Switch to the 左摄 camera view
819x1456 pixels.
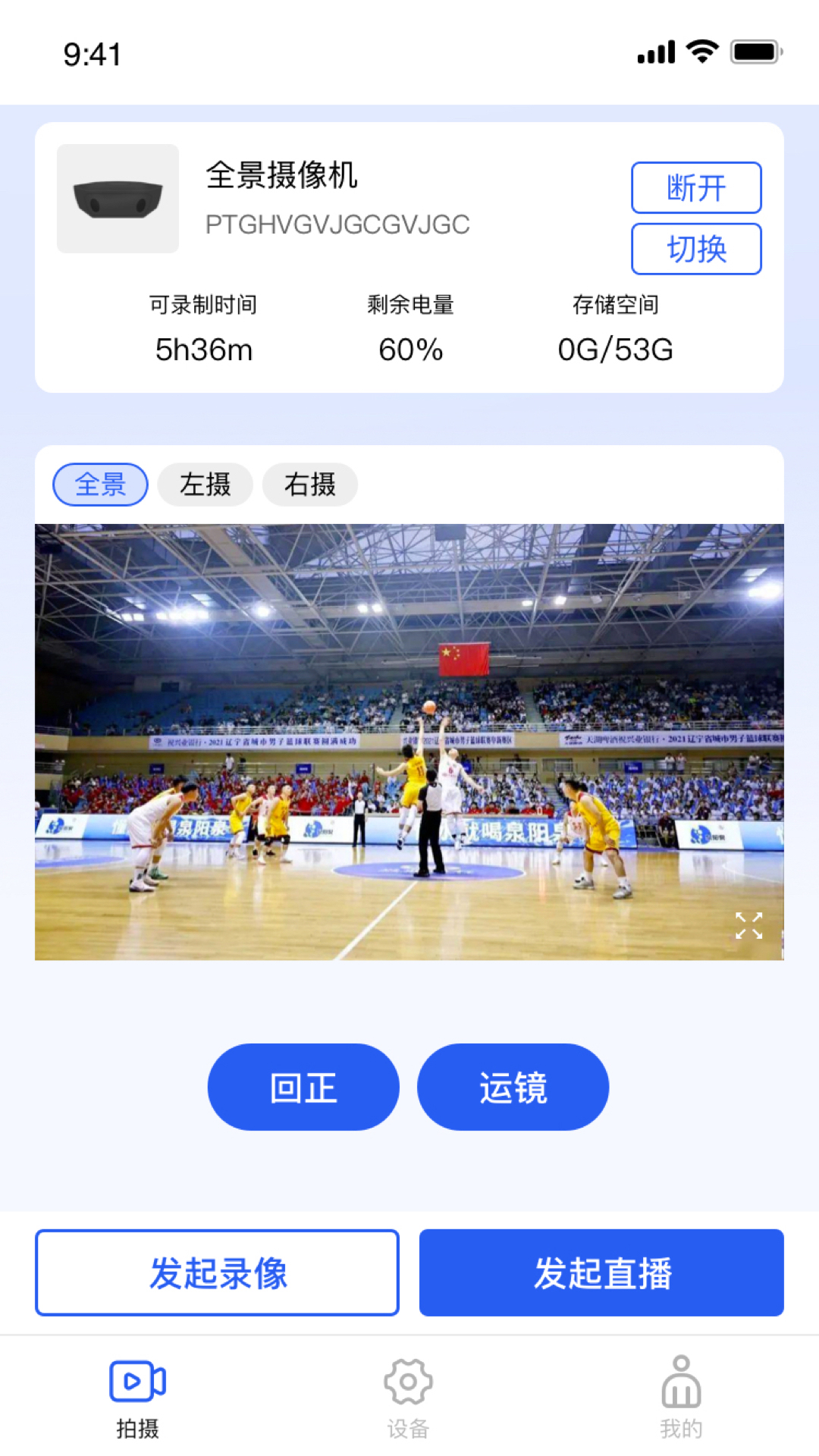click(x=204, y=484)
